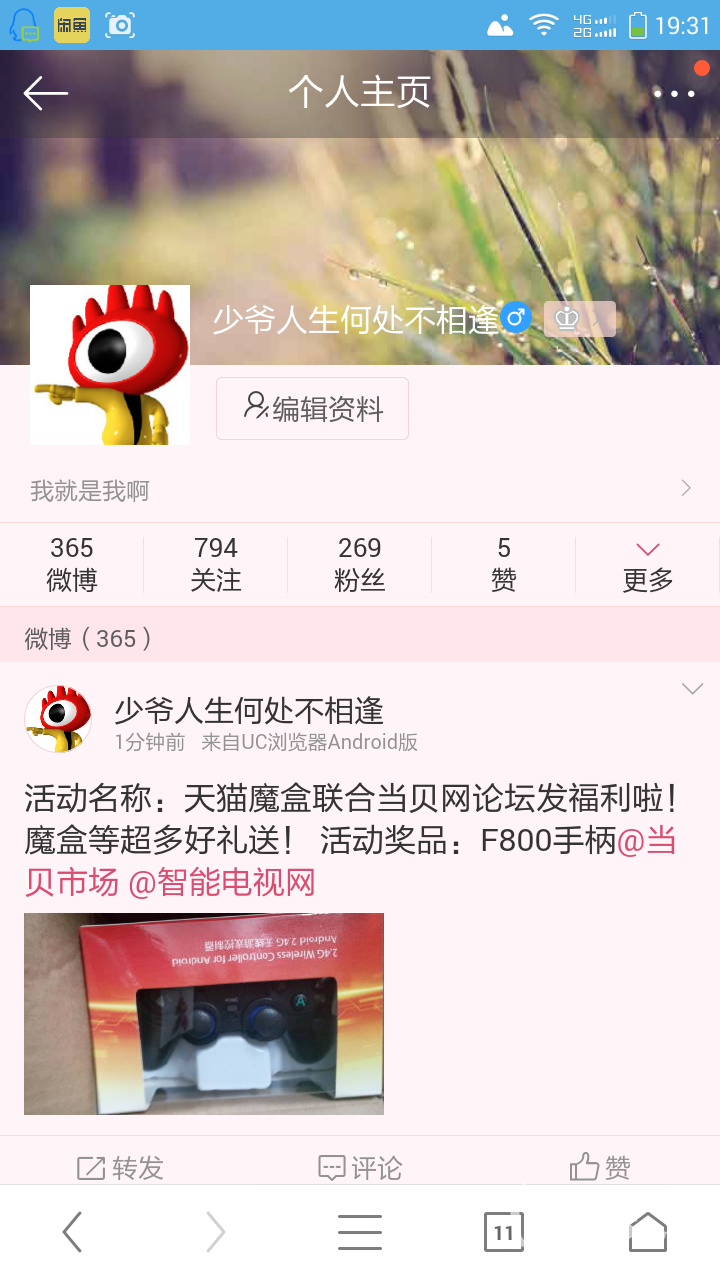View the 365 微博 list

pos(72,564)
